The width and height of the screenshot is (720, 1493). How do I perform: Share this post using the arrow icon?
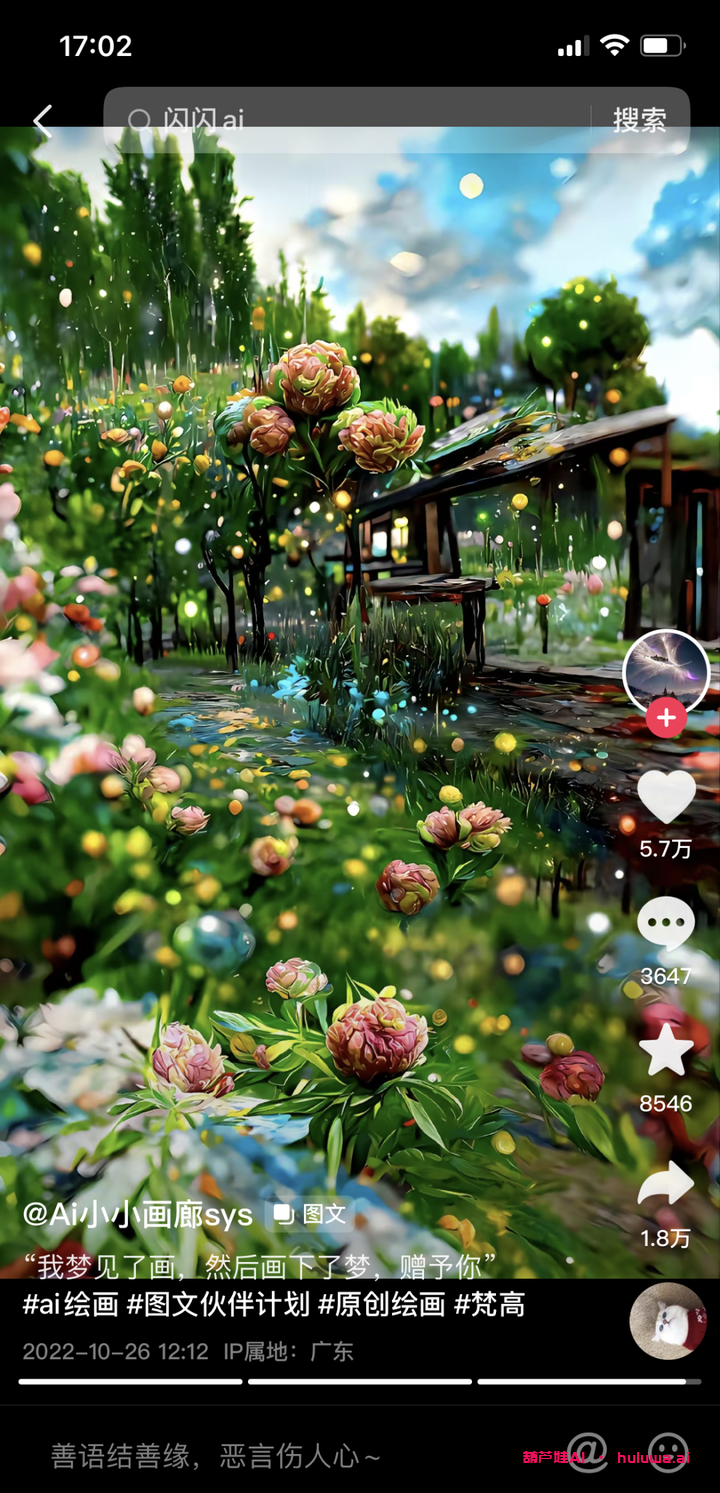click(666, 1185)
